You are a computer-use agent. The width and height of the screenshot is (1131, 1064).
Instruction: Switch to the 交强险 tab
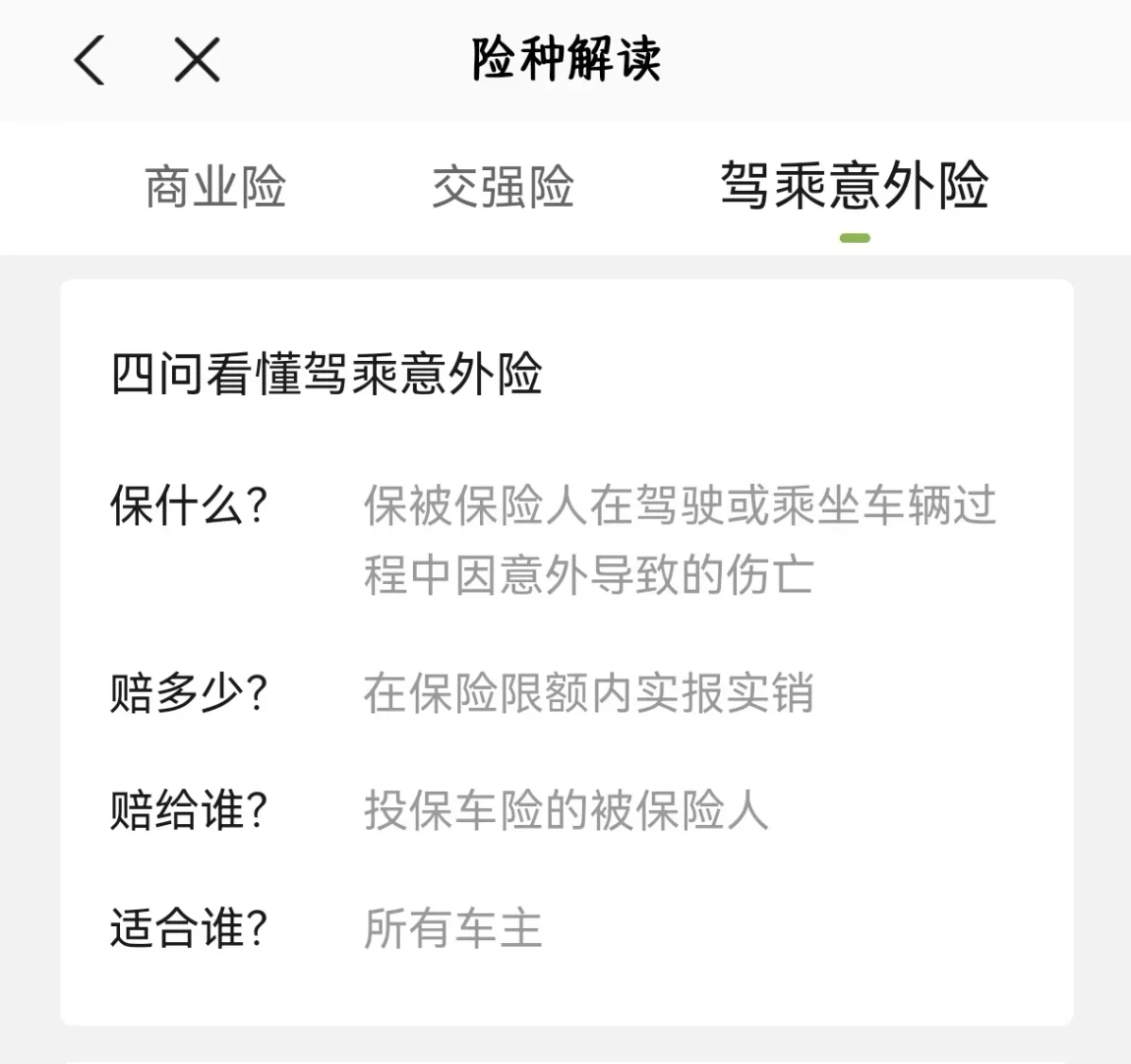(x=503, y=187)
